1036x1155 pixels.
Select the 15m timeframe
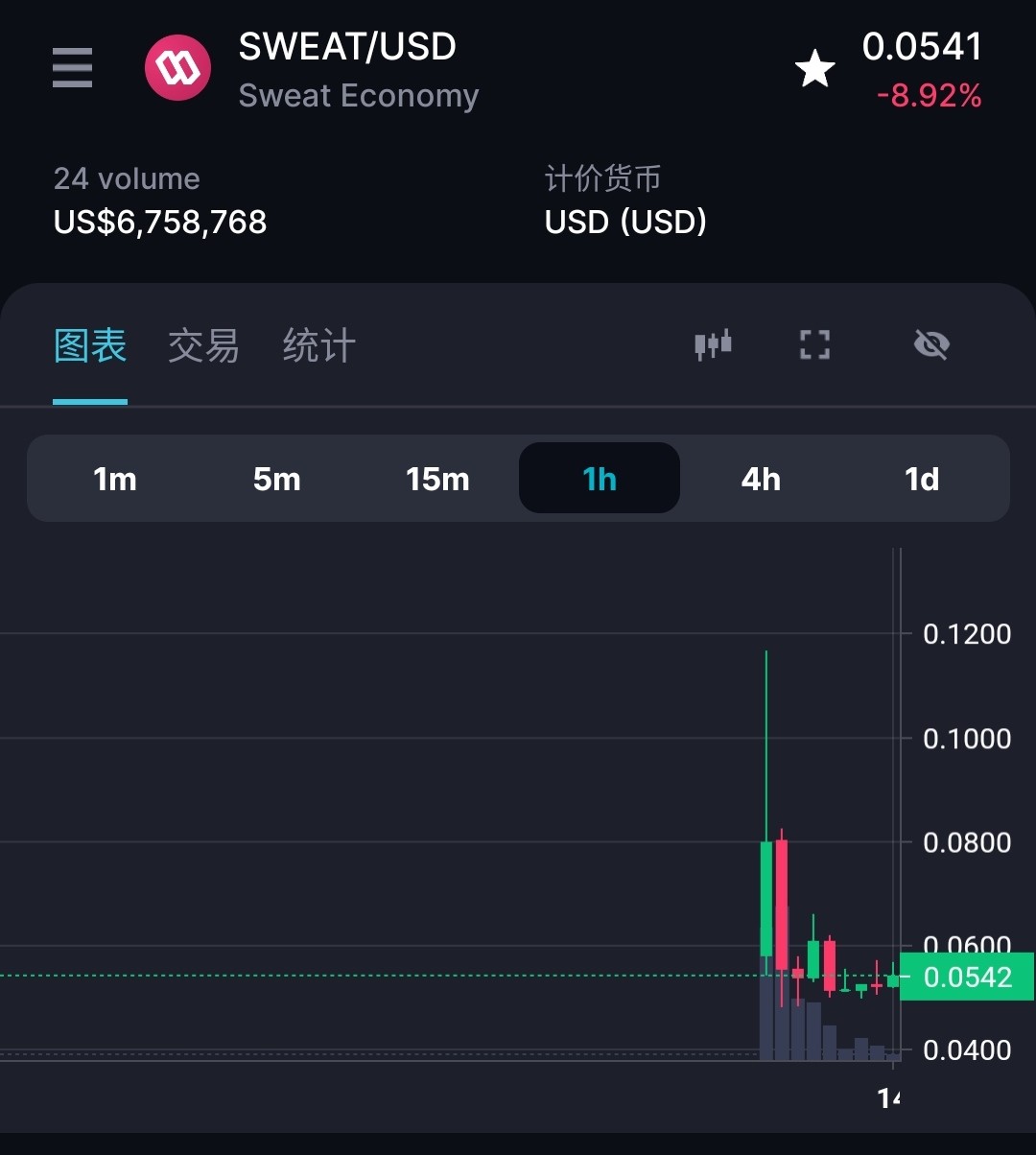pos(437,479)
